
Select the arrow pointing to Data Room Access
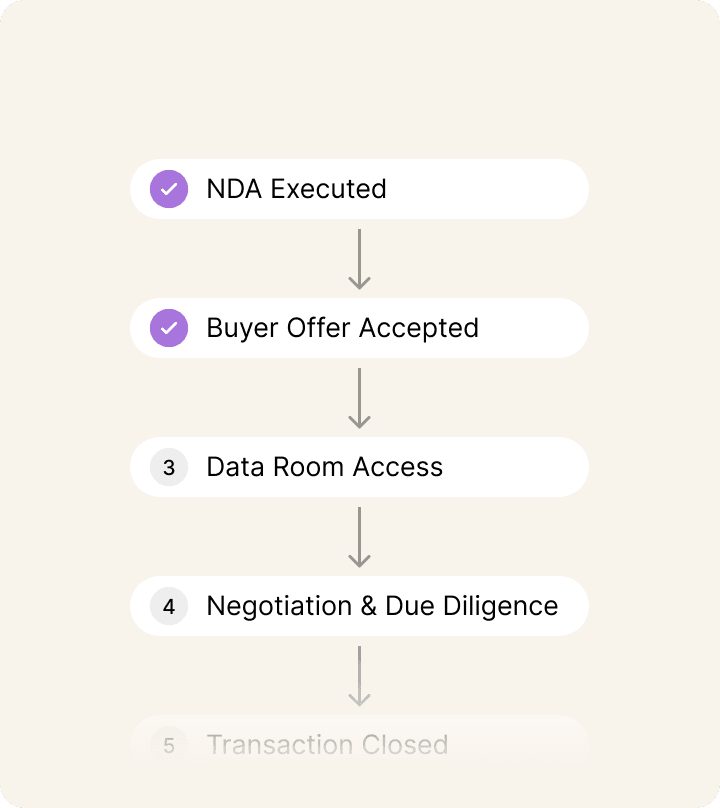[359, 397]
